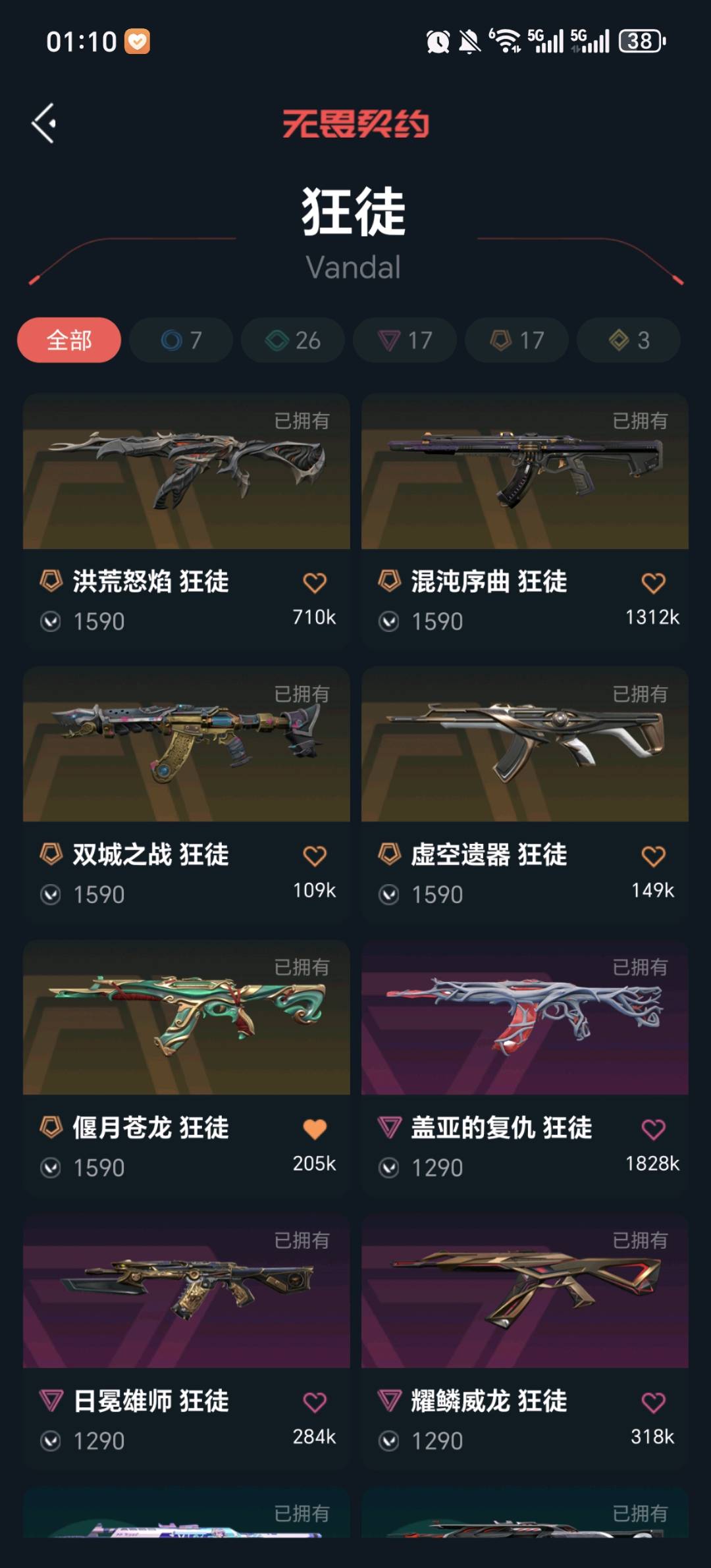This screenshot has width=711, height=1568.
Task: Filter by the pink tier chip with 17
Action: click(405, 340)
